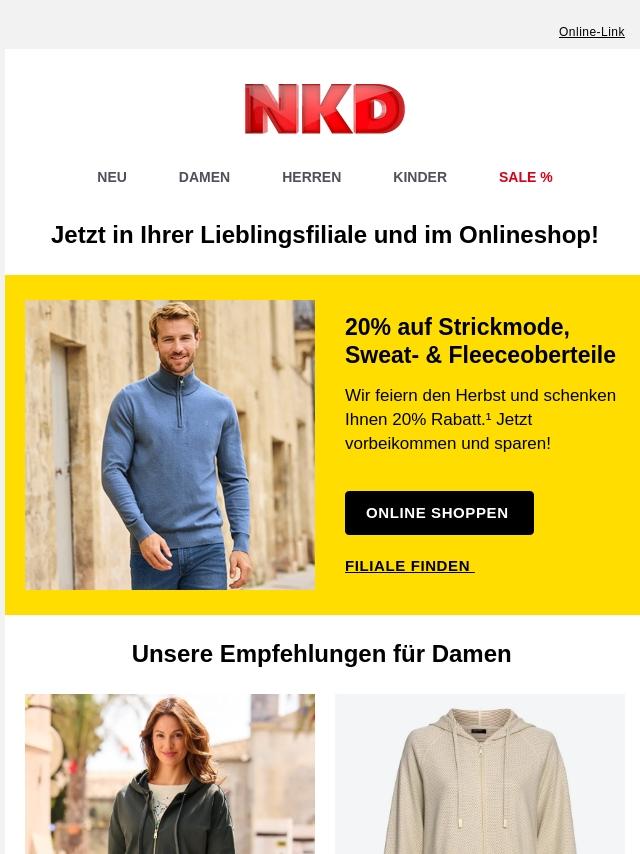
Task: Browse the KINDER category
Action: 420,177
